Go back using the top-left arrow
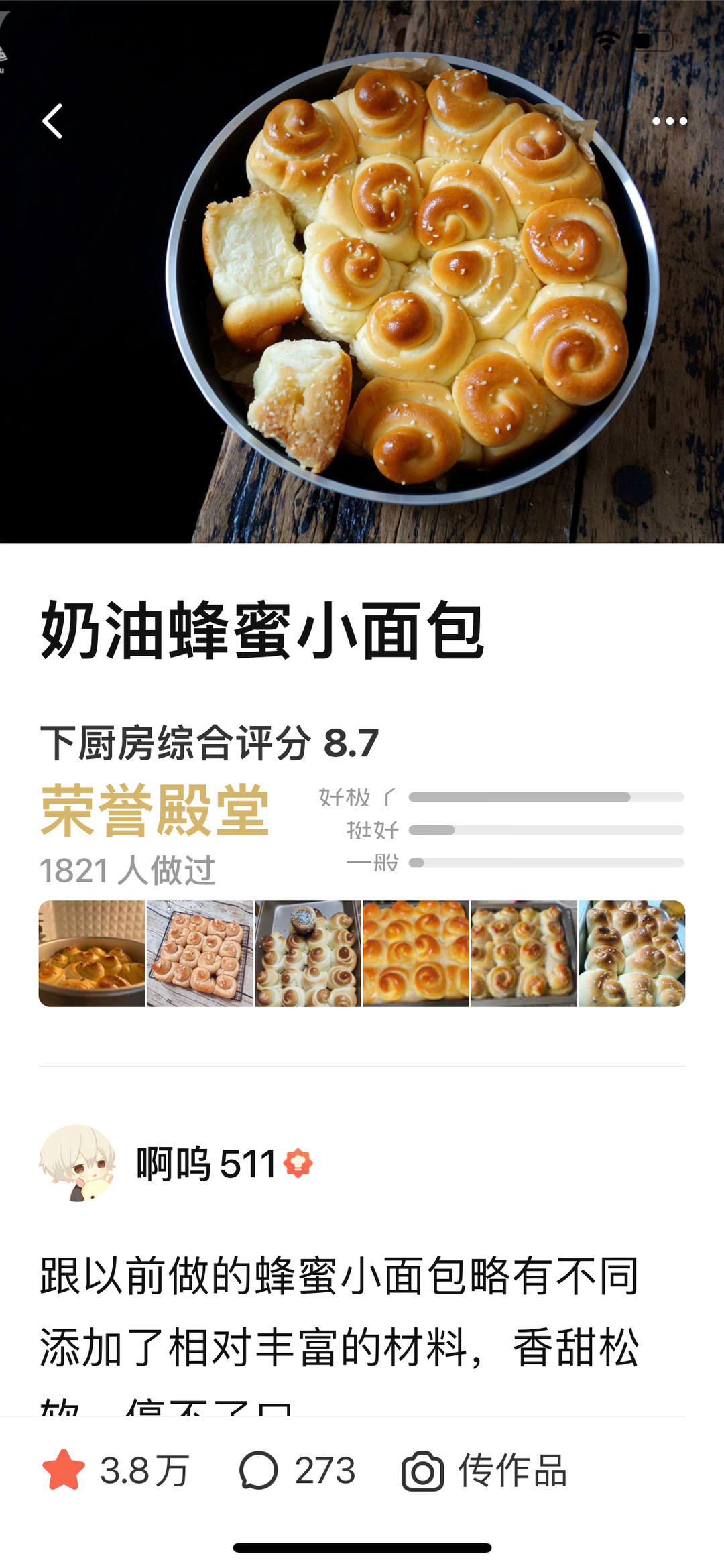 tap(52, 121)
